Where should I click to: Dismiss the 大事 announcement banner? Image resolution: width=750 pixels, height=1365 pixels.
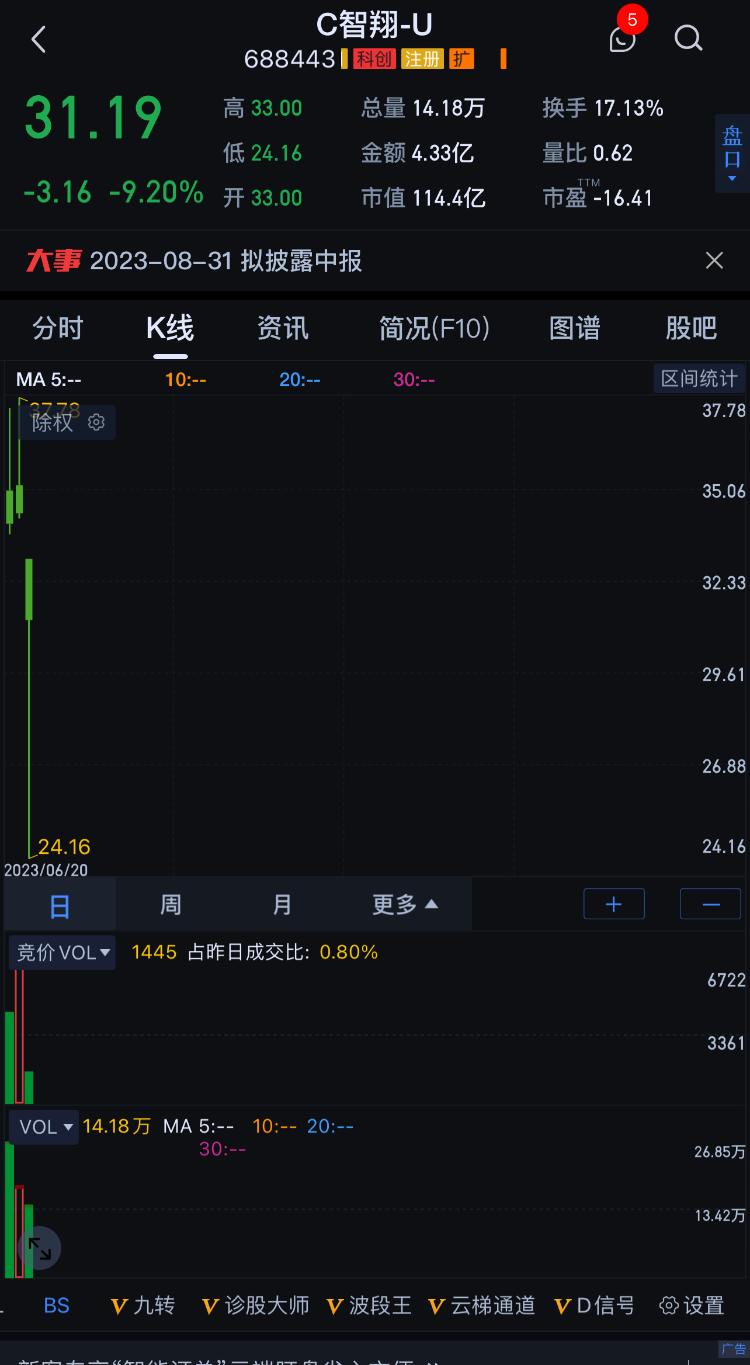[714, 261]
